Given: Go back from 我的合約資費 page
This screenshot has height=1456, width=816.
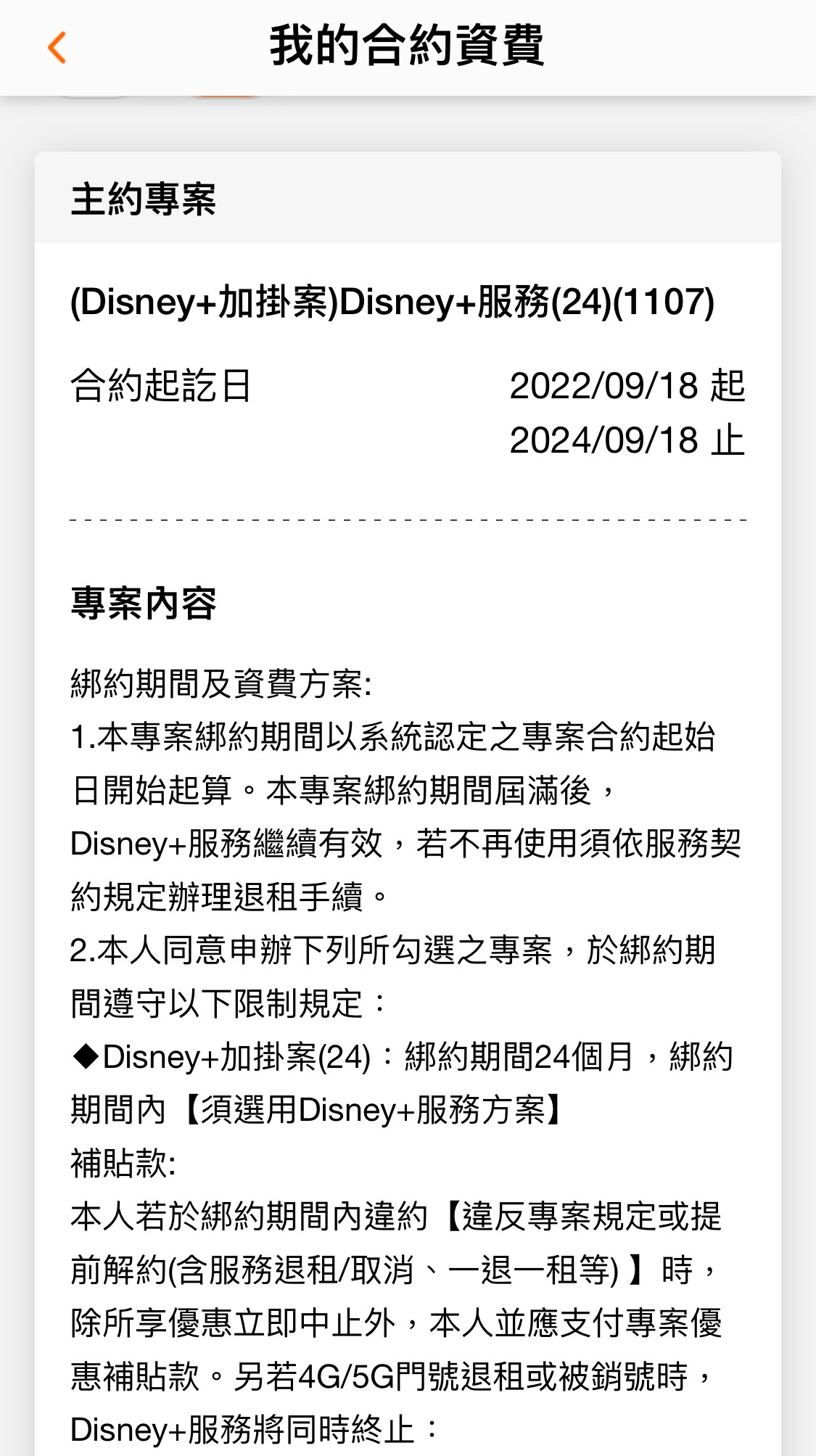Looking at the screenshot, I should click(57, 47).
